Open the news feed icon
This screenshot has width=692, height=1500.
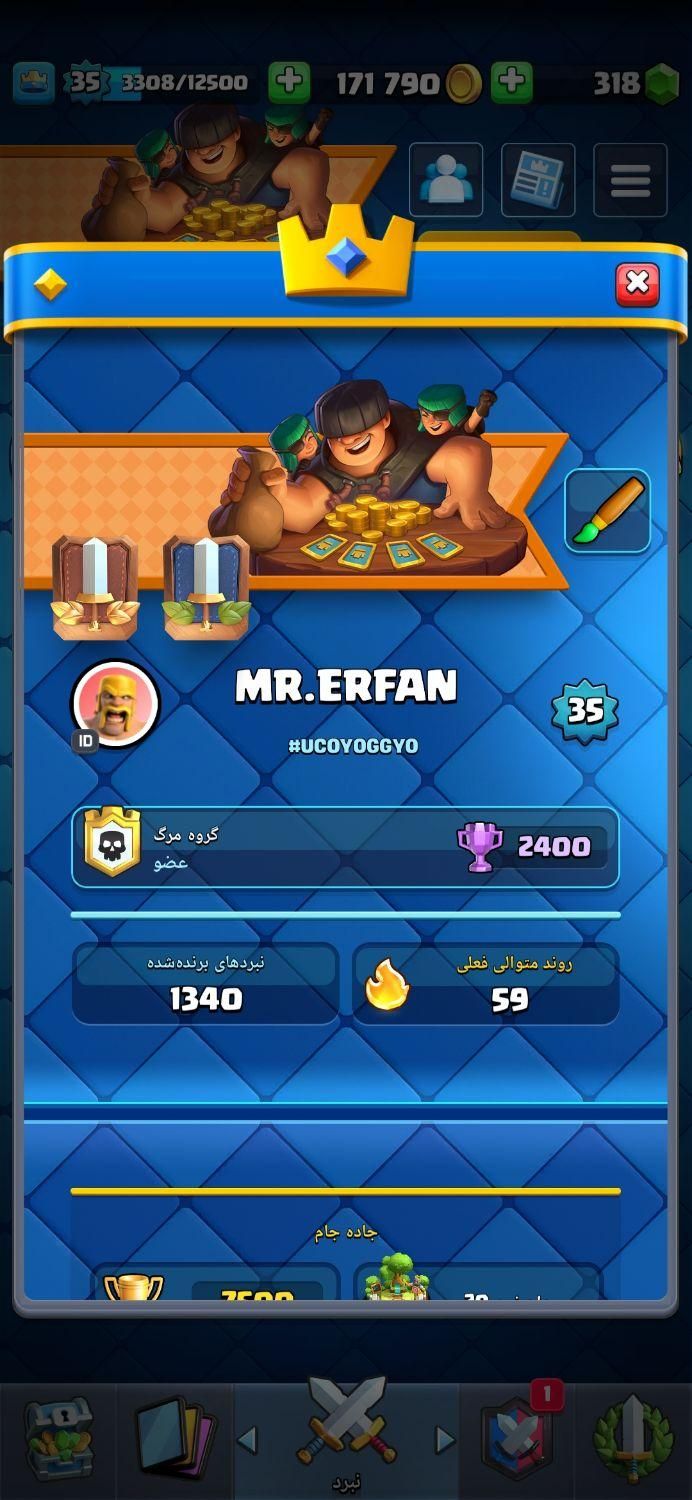[538, 180]
